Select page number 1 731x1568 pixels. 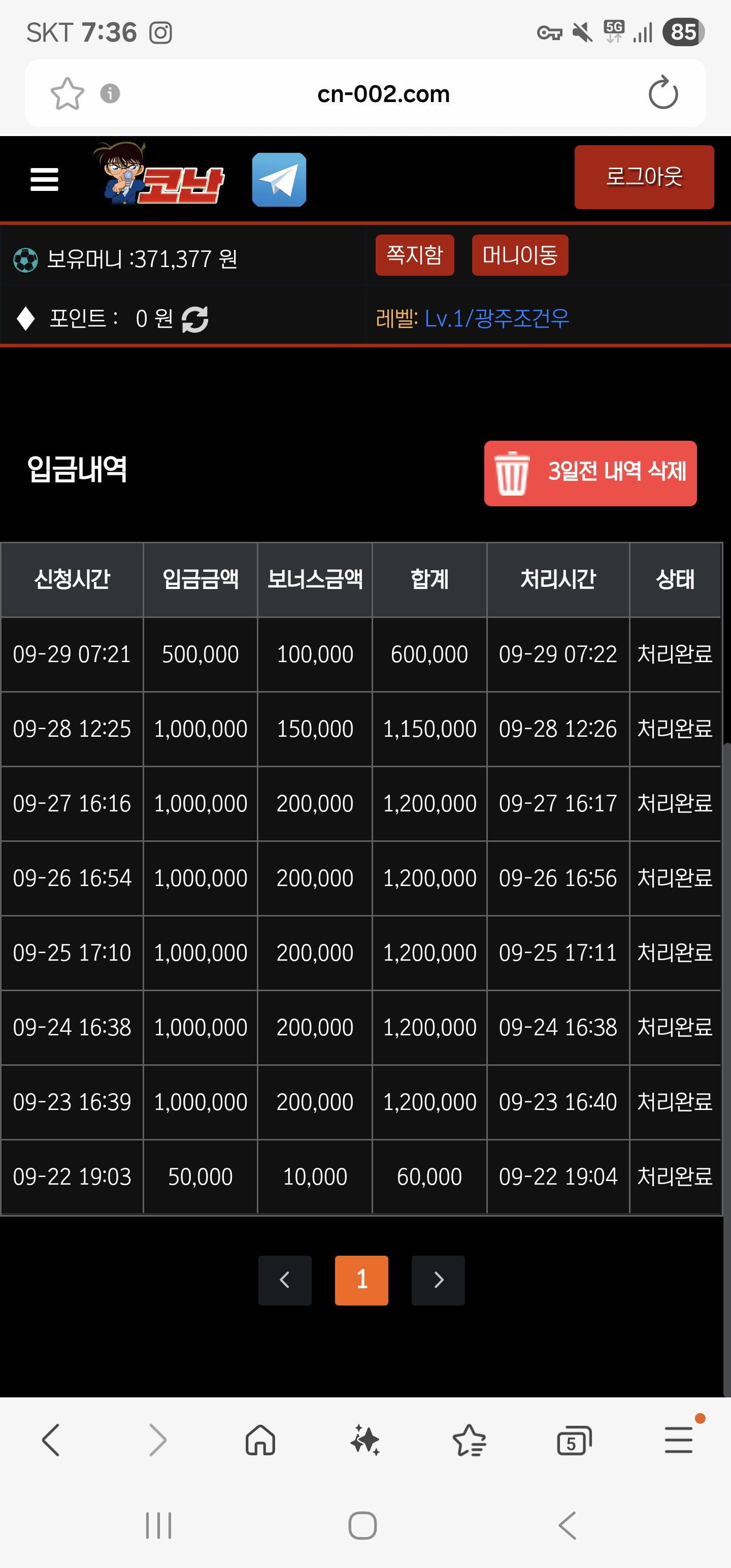coord(361,1280)
